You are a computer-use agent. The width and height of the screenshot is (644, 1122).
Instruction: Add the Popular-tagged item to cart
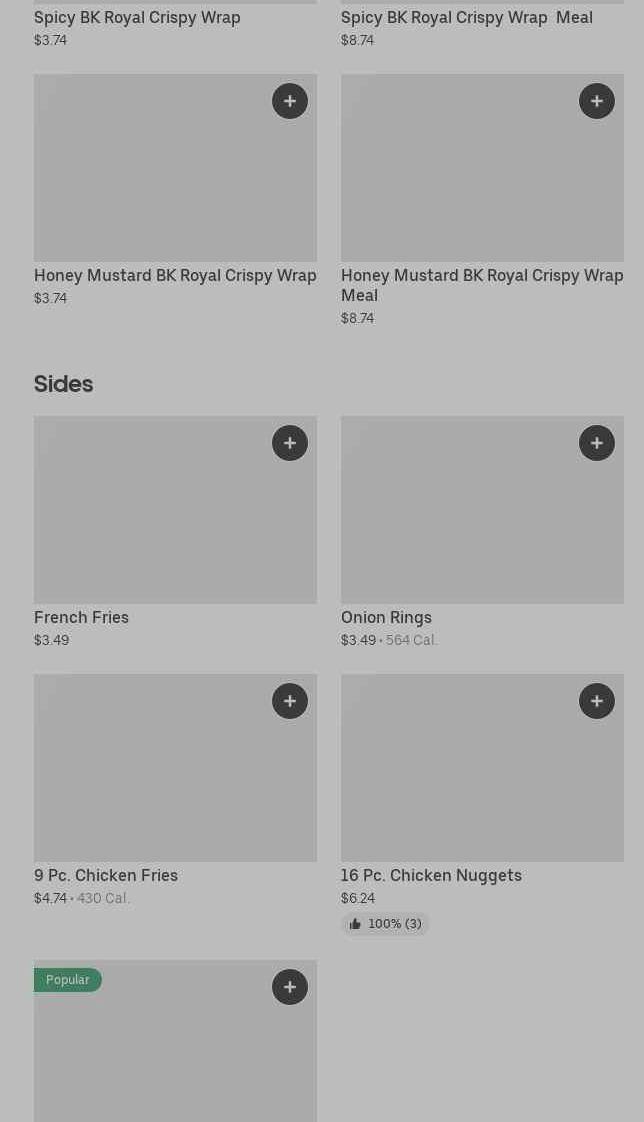coord(290,987)
